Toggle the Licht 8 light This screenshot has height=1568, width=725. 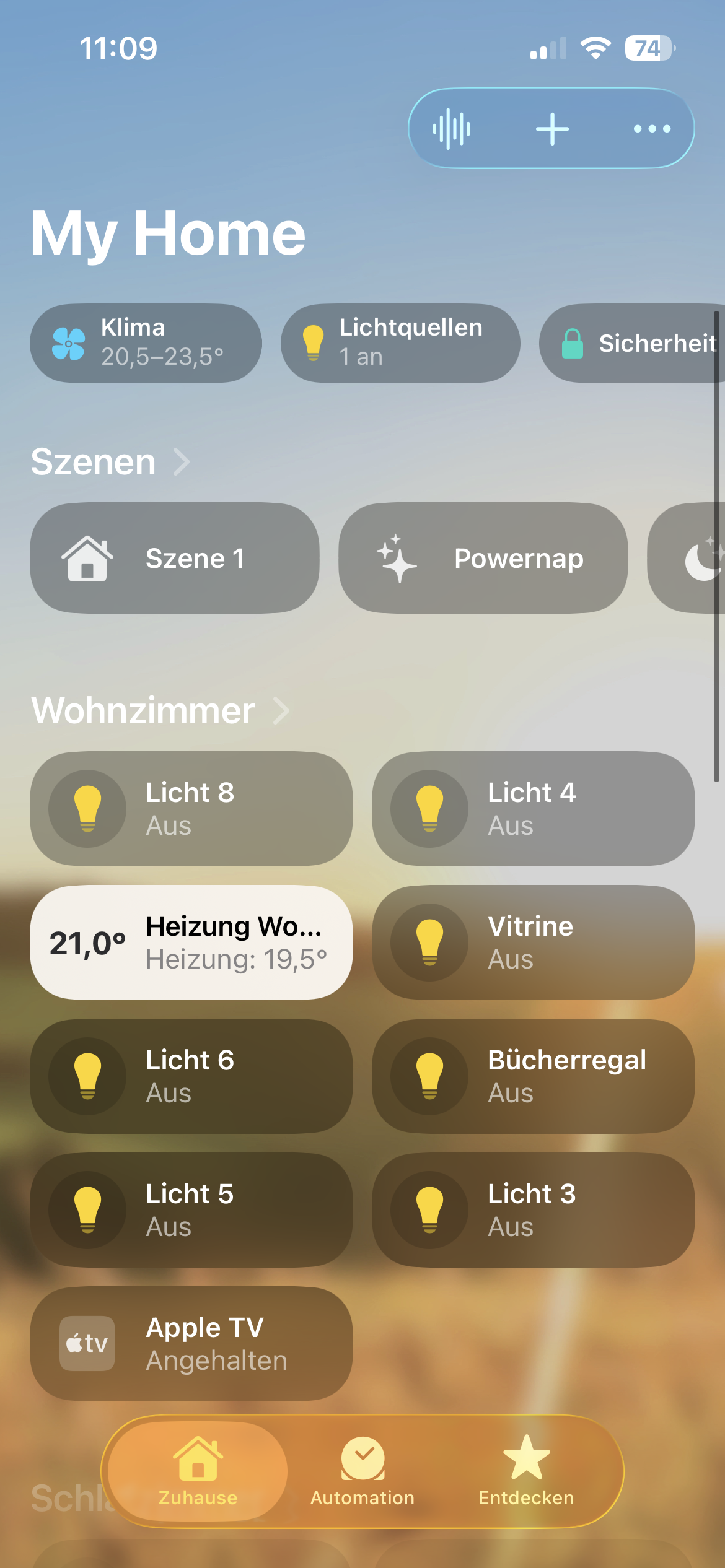[88, 808]
